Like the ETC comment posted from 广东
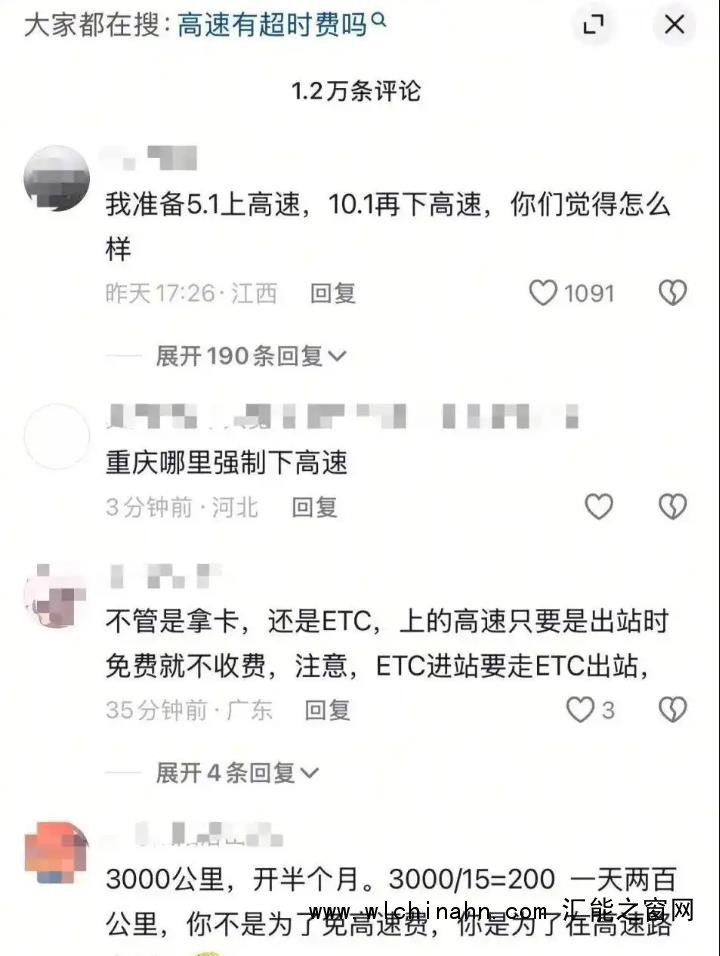The width and height of the screenshot is (720, 956). (580, 710)
